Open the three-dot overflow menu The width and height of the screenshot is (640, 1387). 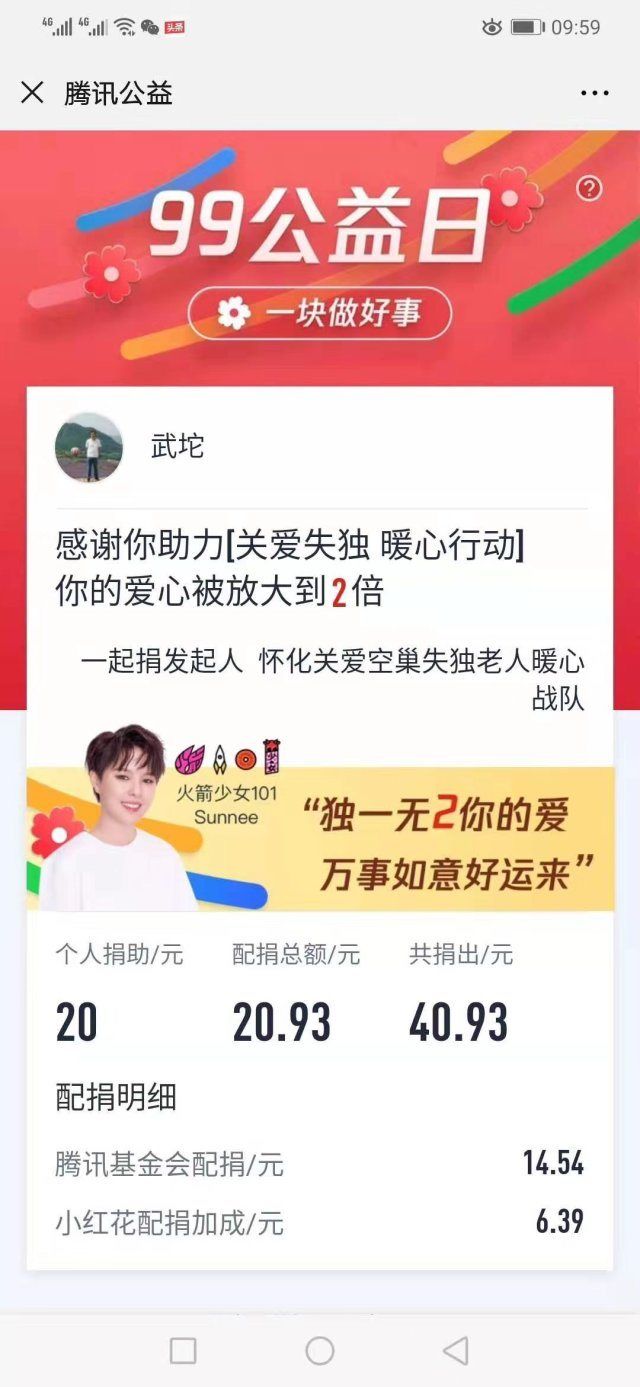pyautogui.click(x=594, y=93)
